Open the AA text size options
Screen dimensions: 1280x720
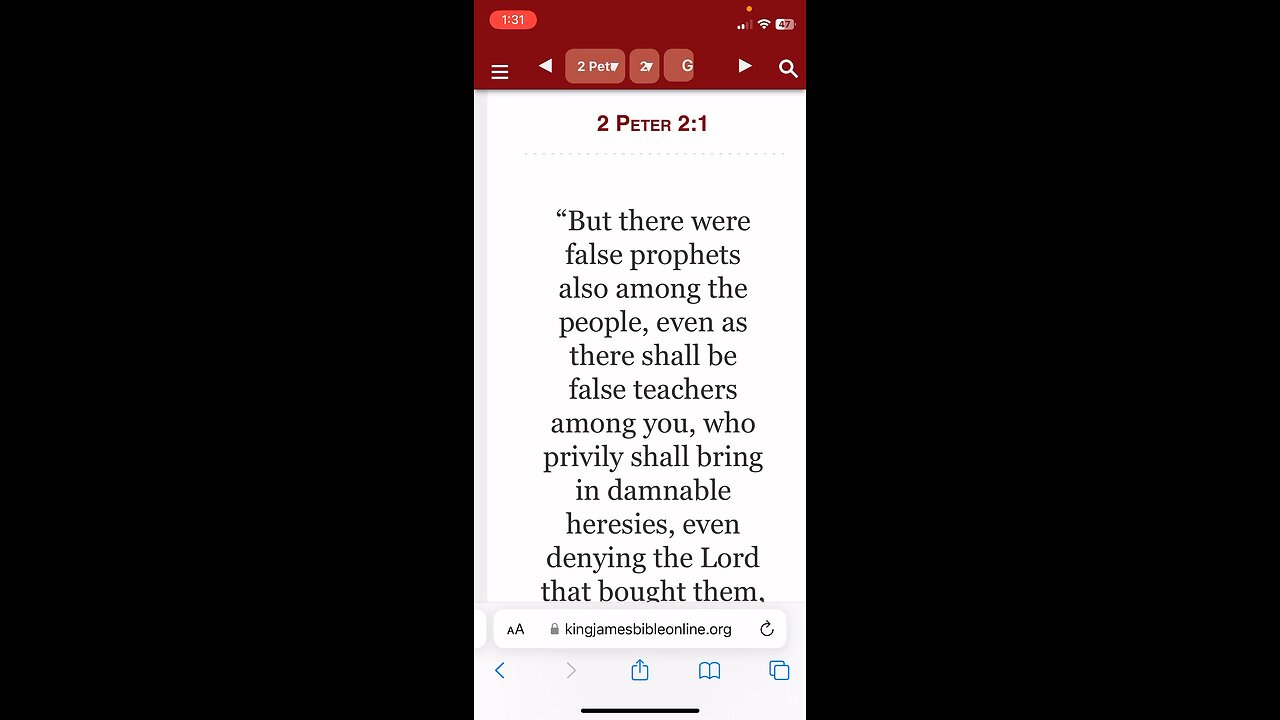(x=516, y=629)
